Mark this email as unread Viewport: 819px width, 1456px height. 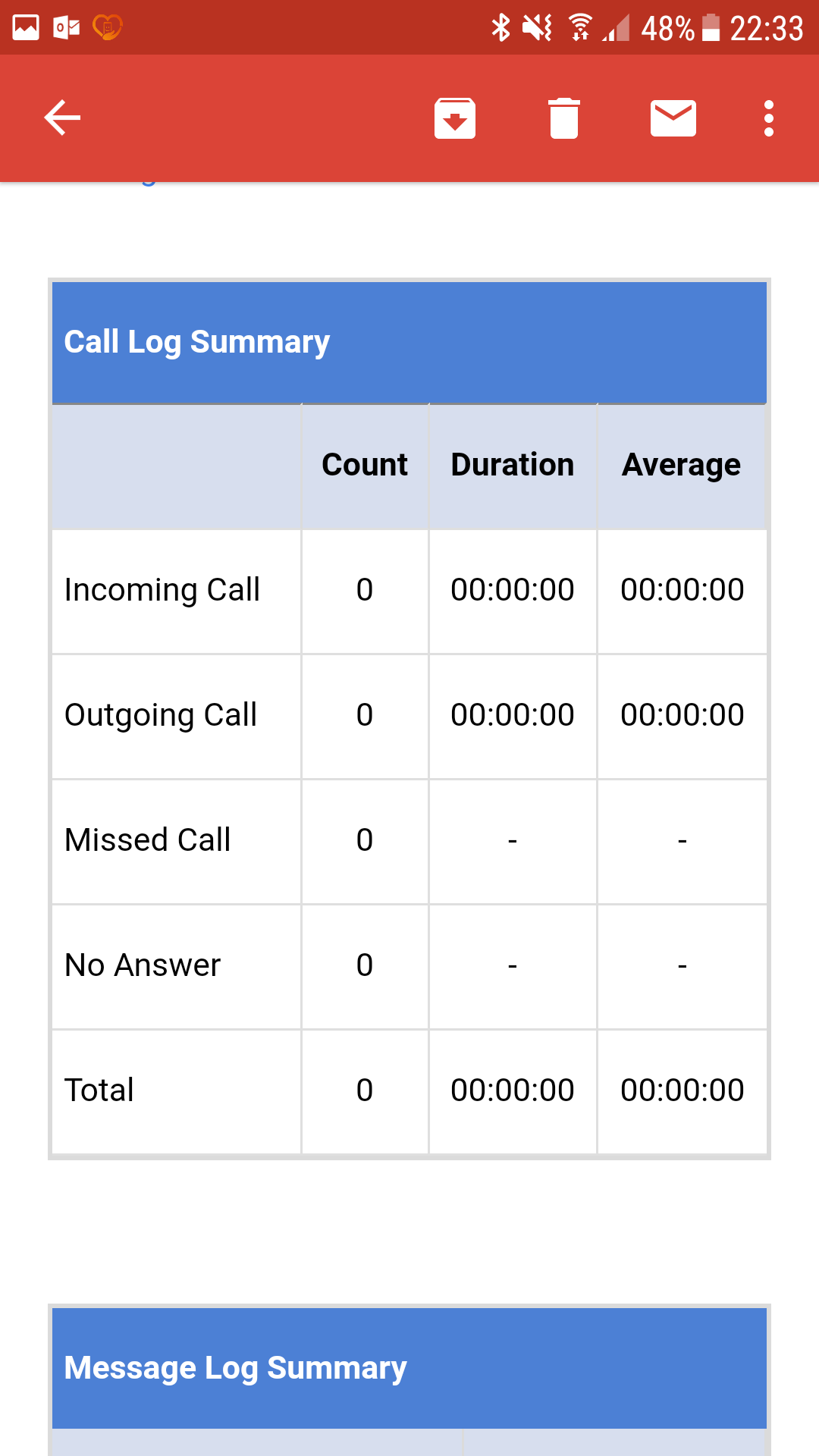673,118
